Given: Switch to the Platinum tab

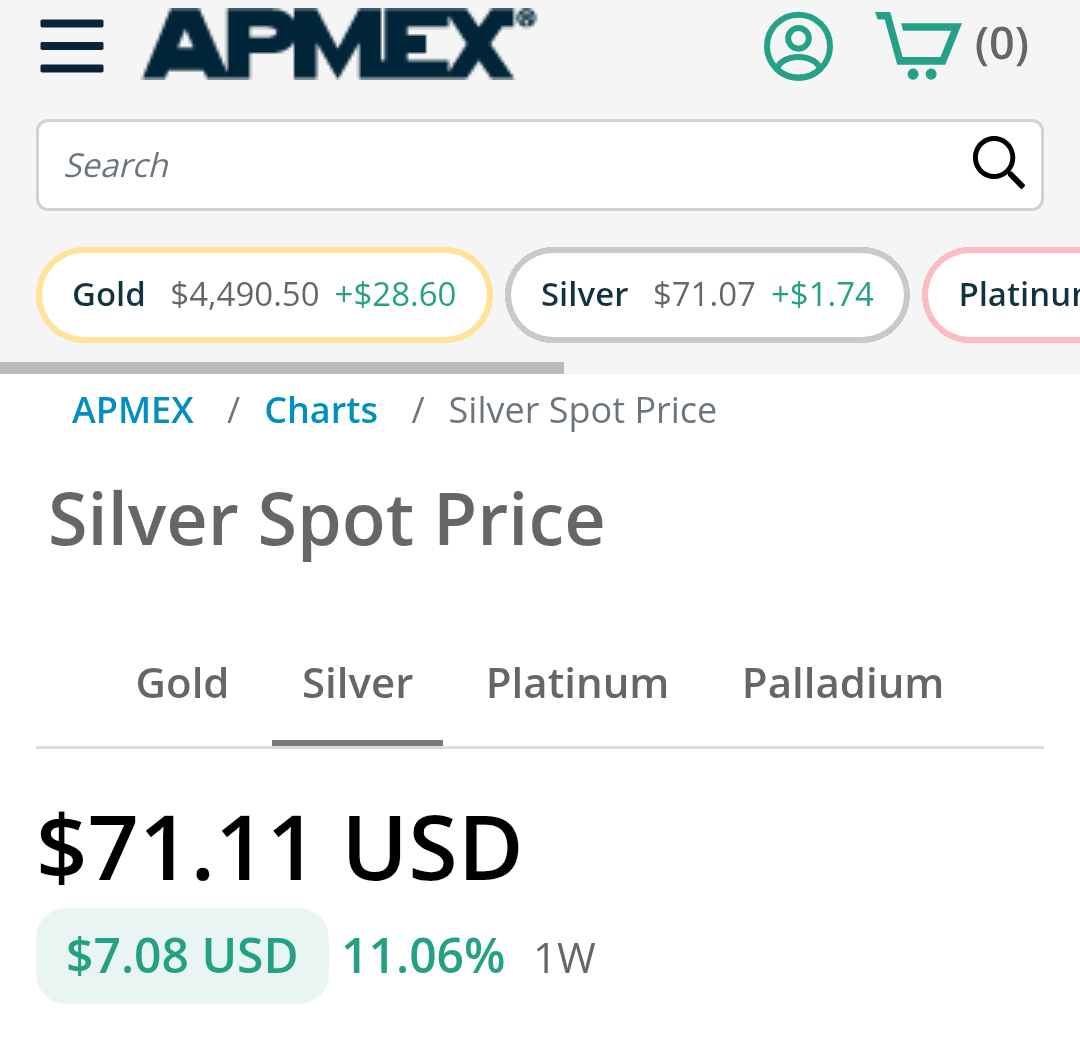Looking at the screenshot, I should pyautogui.click(x=577, y=684).
